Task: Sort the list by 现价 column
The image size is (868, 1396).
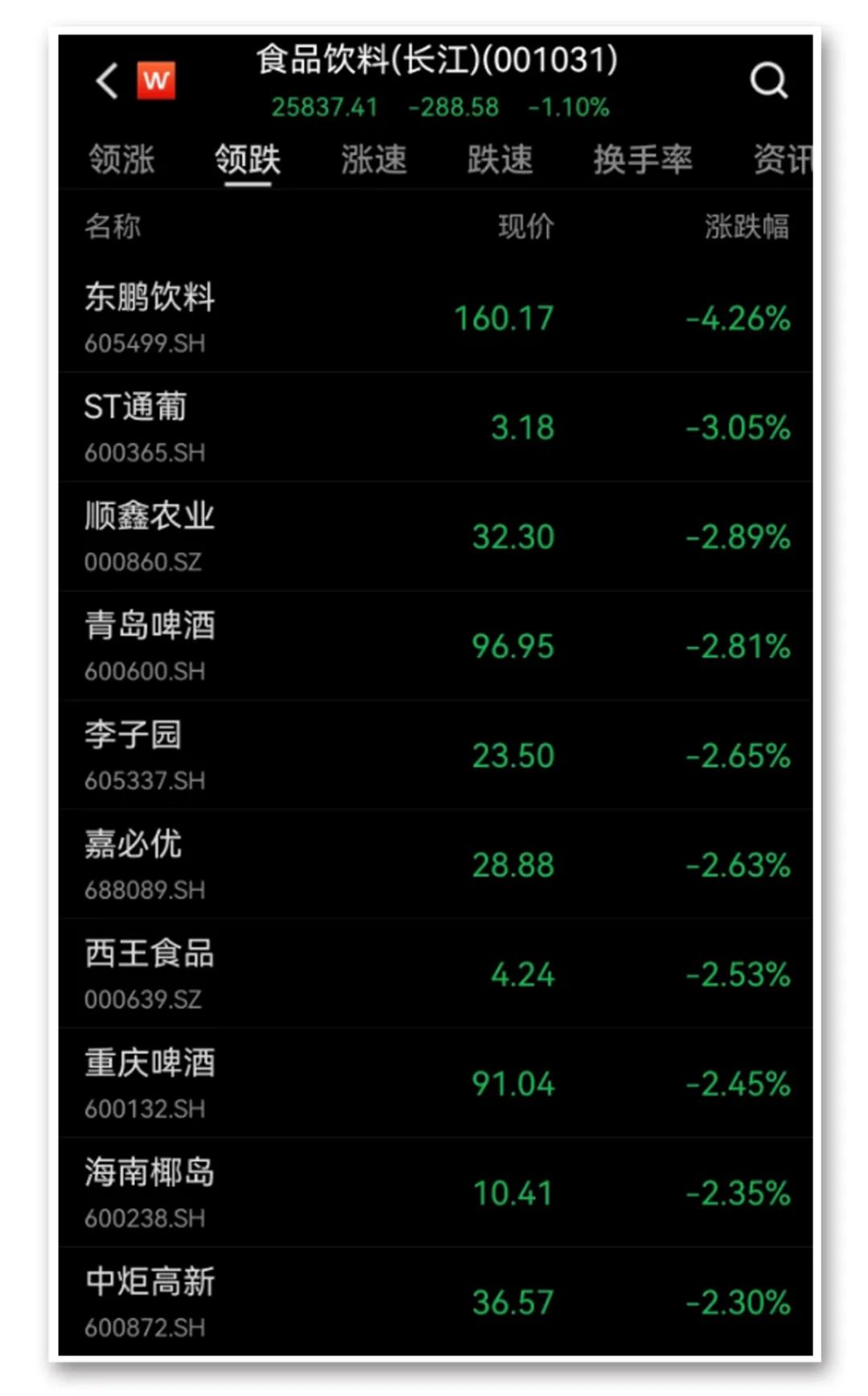Action: pyautogui.click(x=526, y=227)
